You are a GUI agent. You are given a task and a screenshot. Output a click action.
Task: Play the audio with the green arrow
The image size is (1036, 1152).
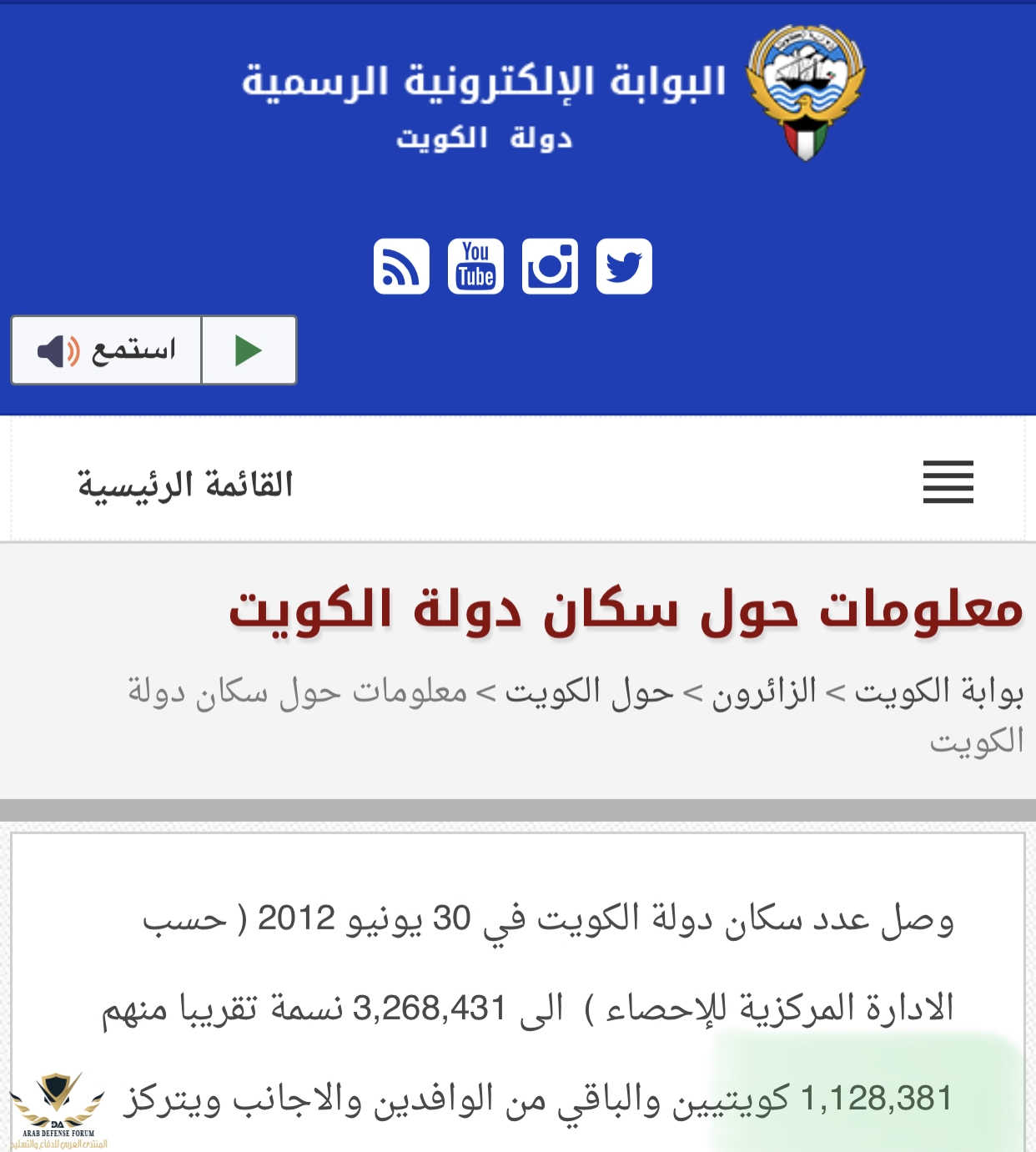point(249,350)
